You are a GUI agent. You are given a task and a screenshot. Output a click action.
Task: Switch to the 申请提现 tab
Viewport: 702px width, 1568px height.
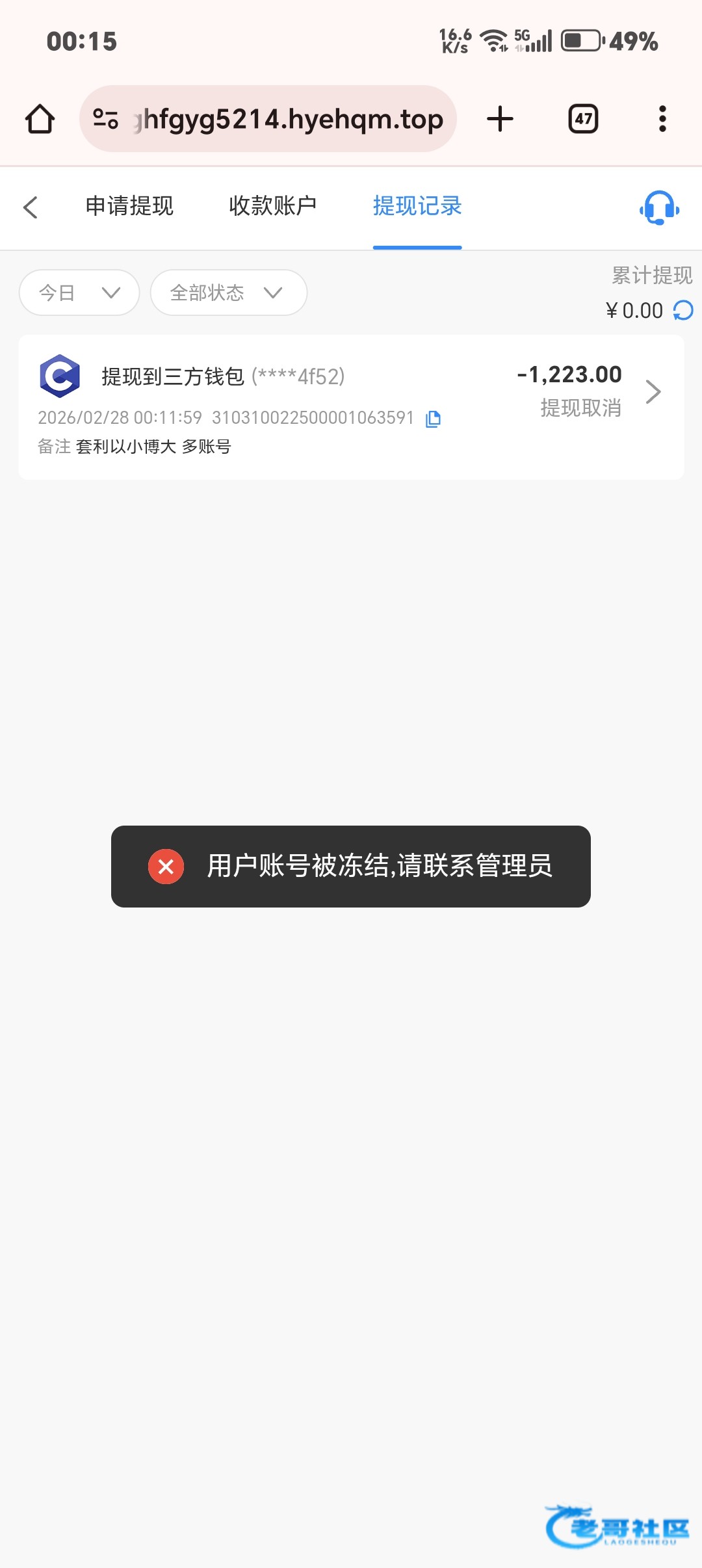(x=129, y=206)
